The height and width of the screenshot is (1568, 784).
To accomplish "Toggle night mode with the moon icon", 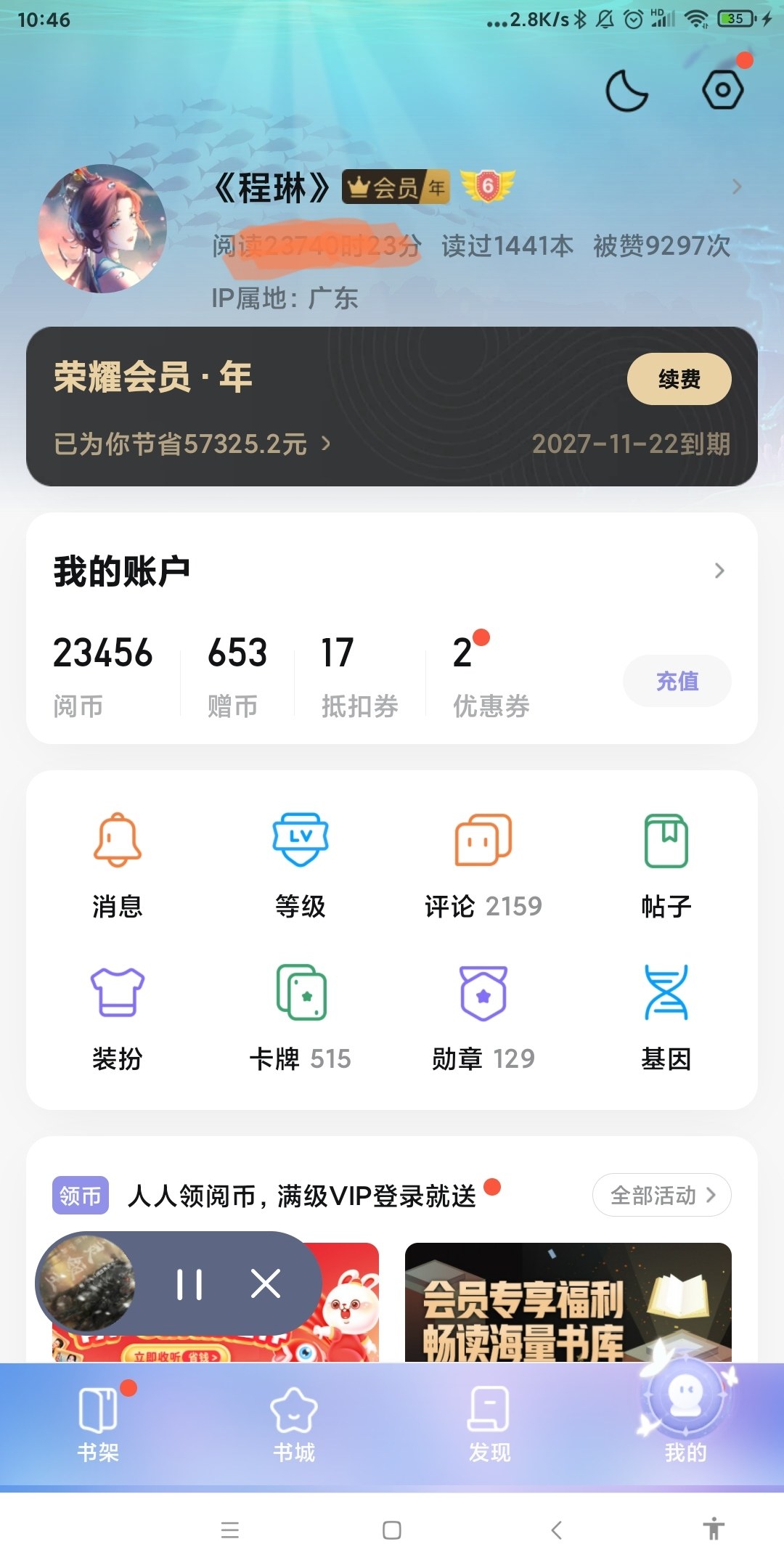I will tap(626, 91).
